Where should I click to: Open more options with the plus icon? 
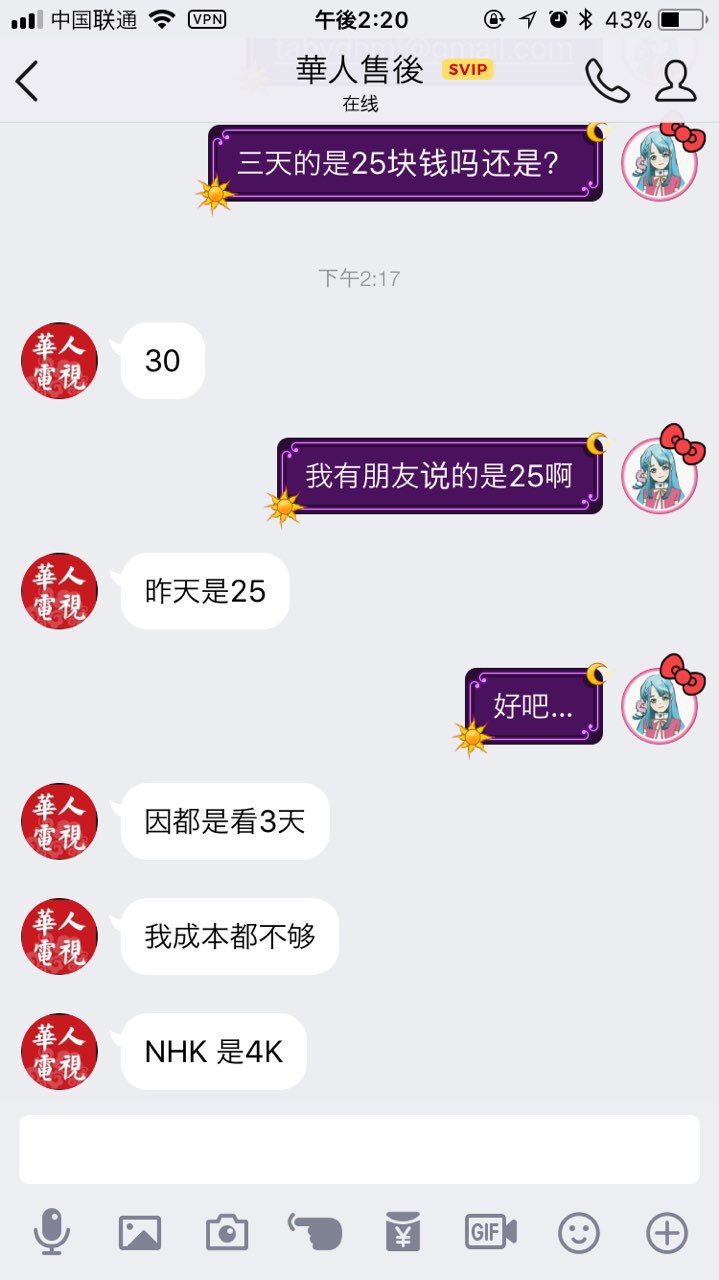pos(667,1232)
